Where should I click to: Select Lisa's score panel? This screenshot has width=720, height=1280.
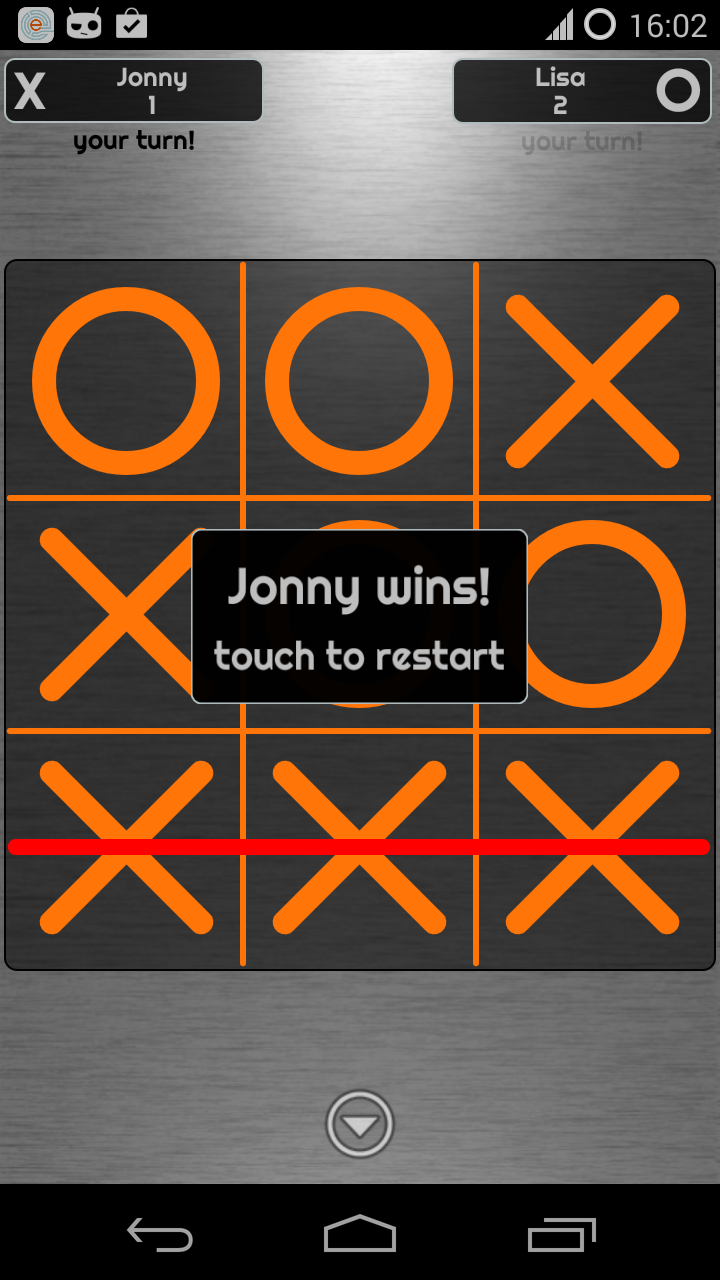(x=582, y=90)
